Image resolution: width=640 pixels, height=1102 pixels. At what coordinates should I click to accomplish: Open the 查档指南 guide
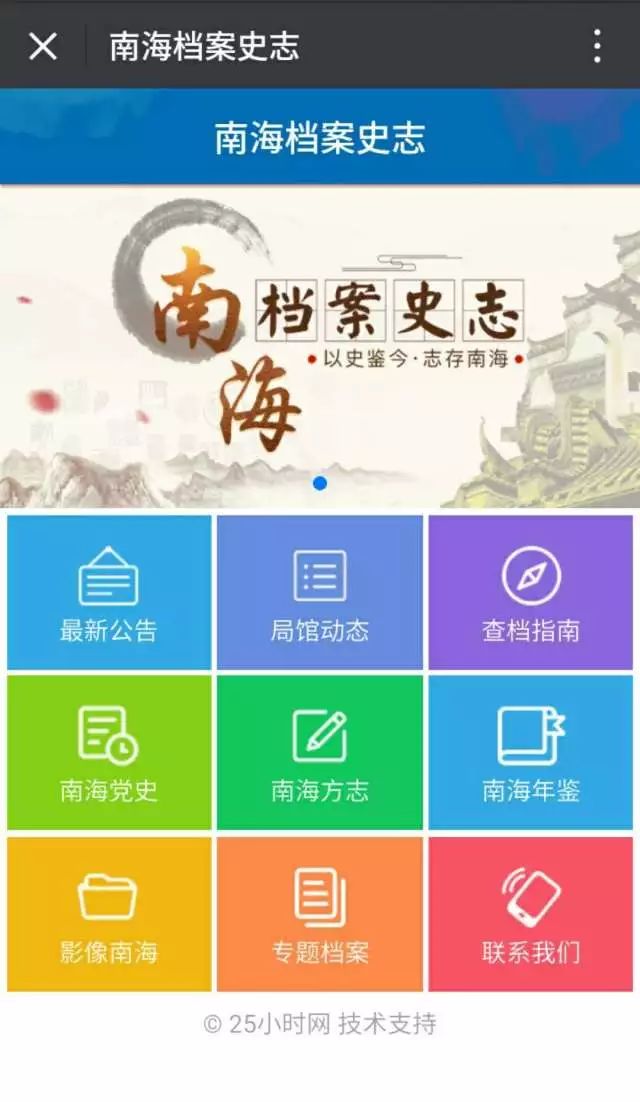pos(531,592)
